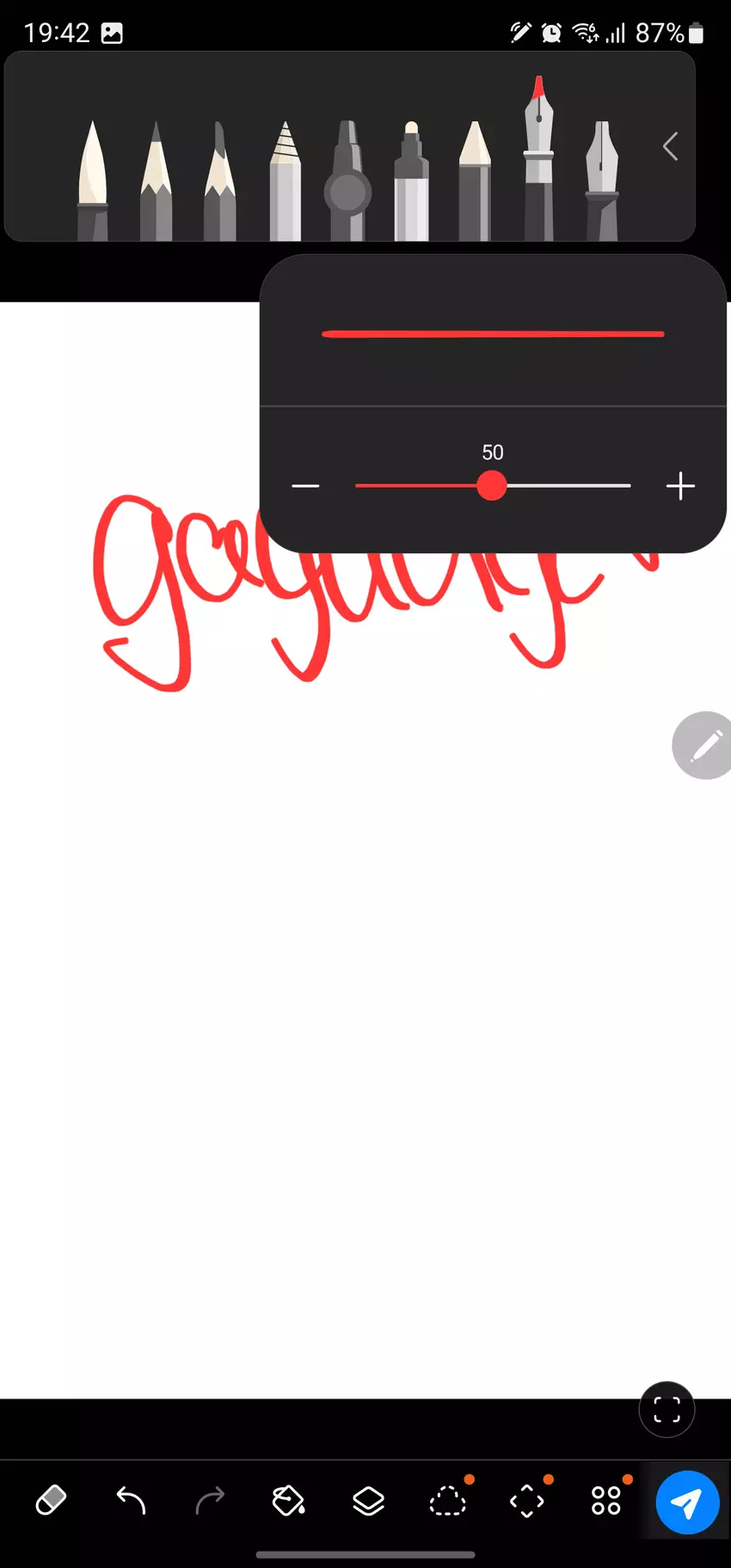Open the layers panel
Viewport: 731px width, 1568px height.
(368, 1501)
